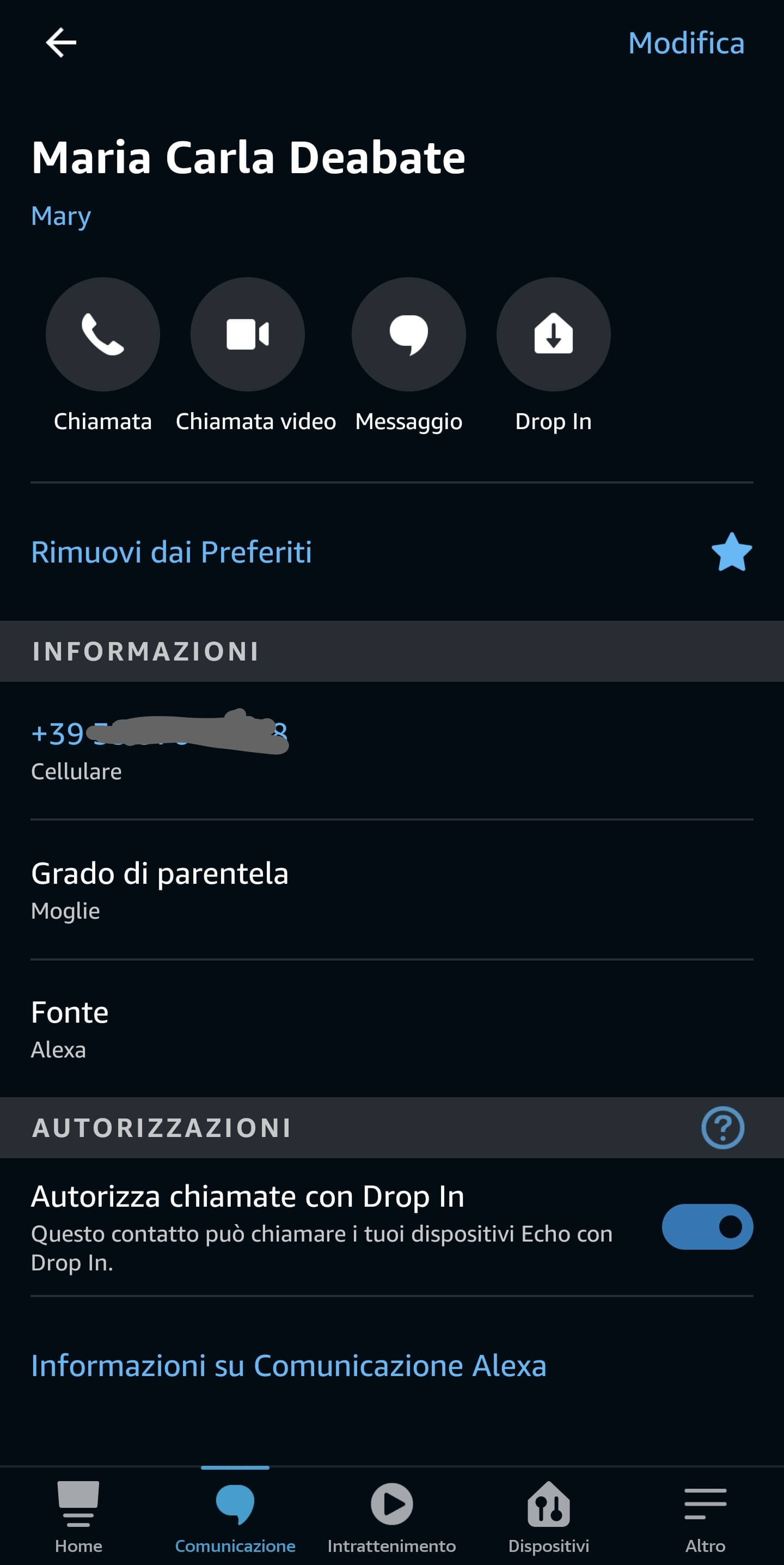This screenshot has height=1565, width=784.
Task: Start a Chiamata video call
Action: (x=247, y=335)
